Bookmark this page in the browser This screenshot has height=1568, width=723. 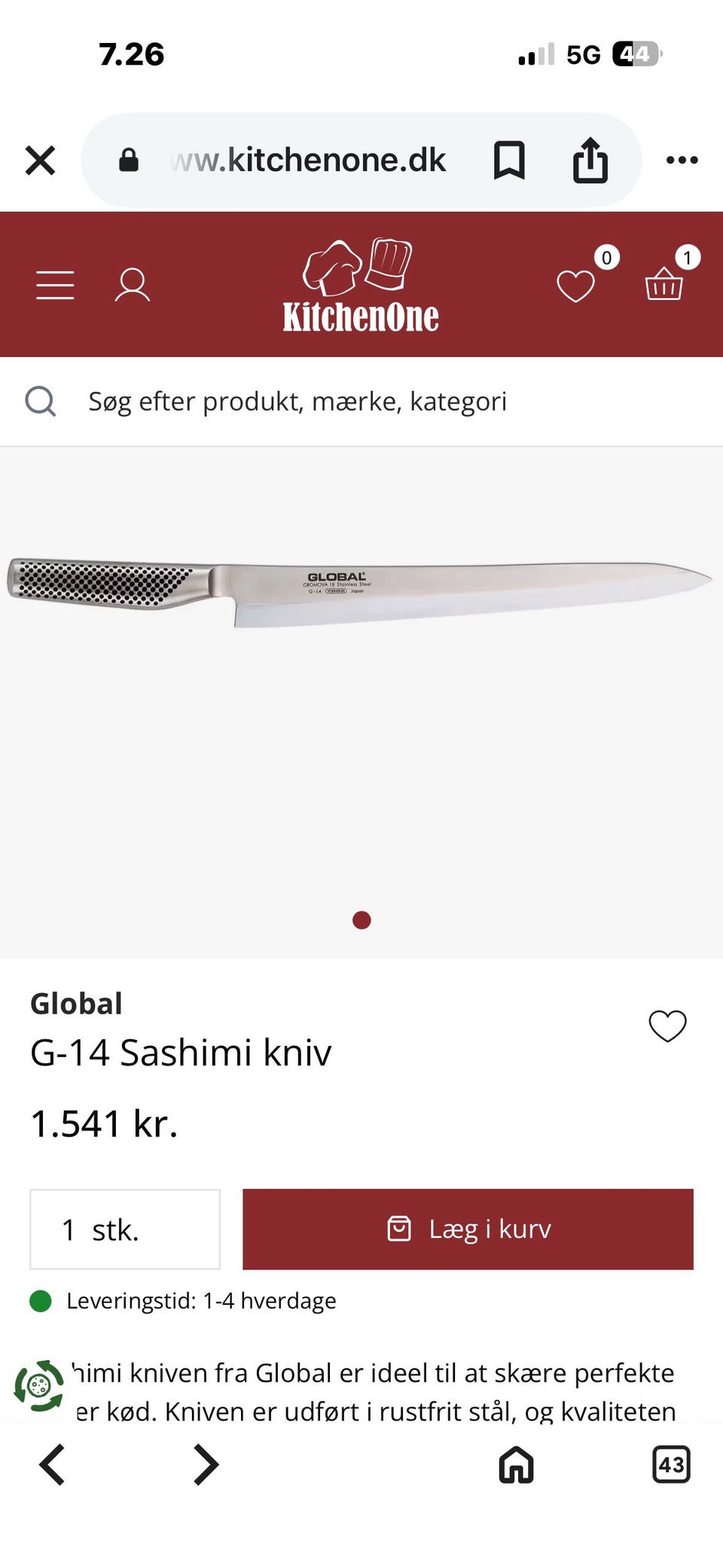click(509, 160)
